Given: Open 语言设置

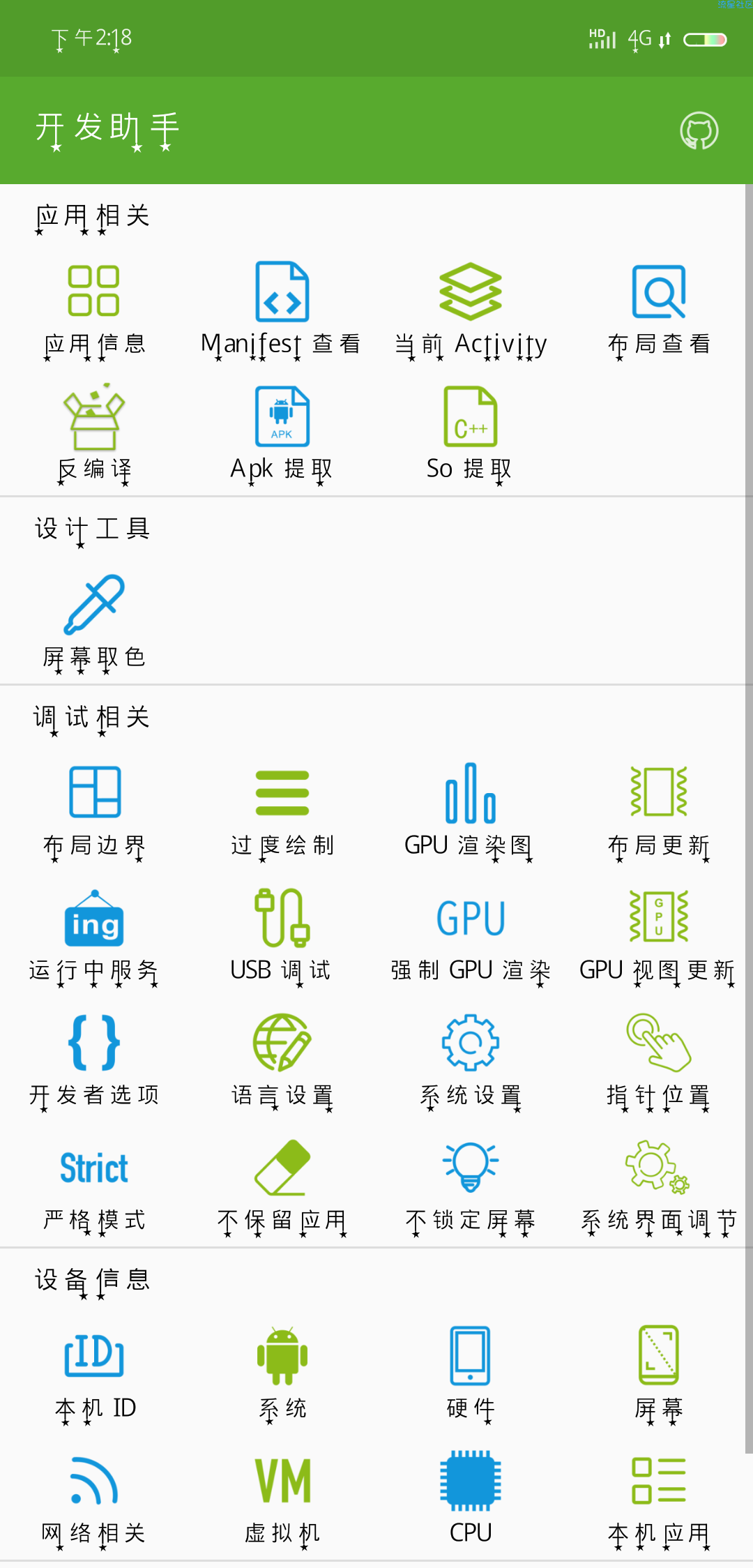Looking at the screenshot, I should 282,1060.
